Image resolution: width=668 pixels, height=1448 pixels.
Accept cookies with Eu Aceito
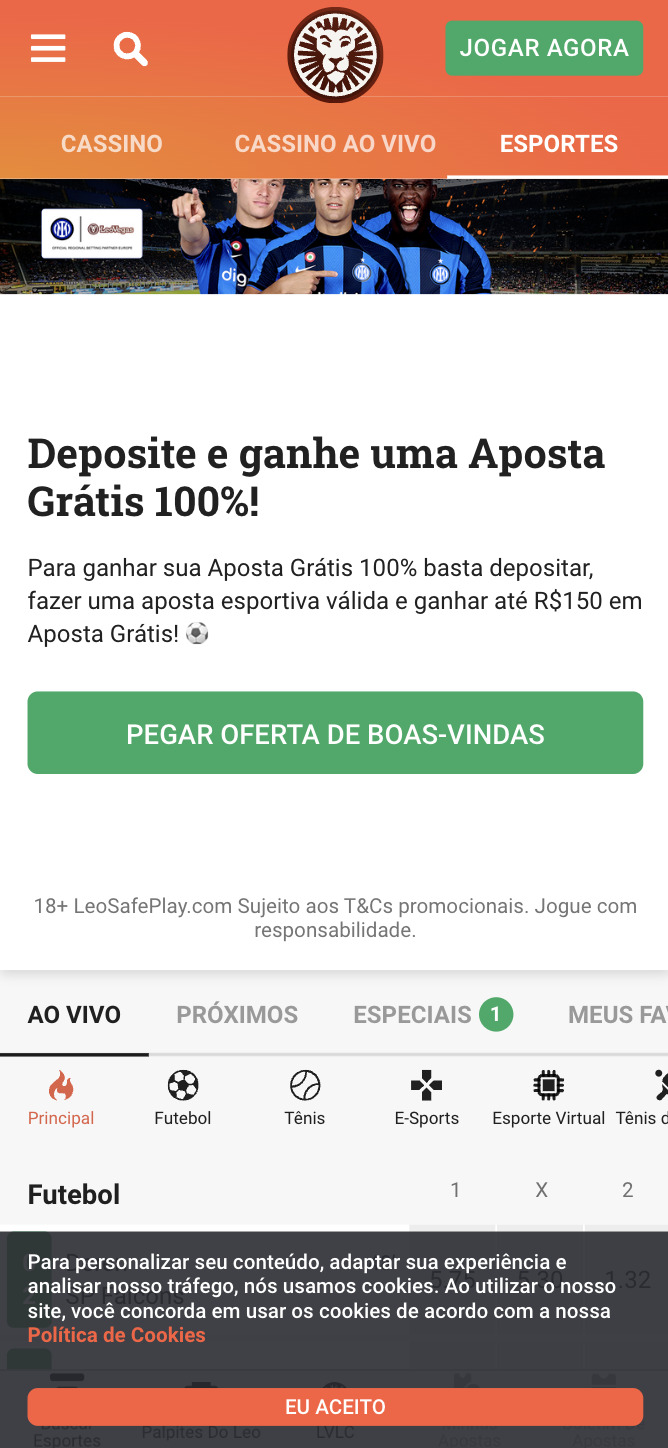click(x=335, y=1406)
